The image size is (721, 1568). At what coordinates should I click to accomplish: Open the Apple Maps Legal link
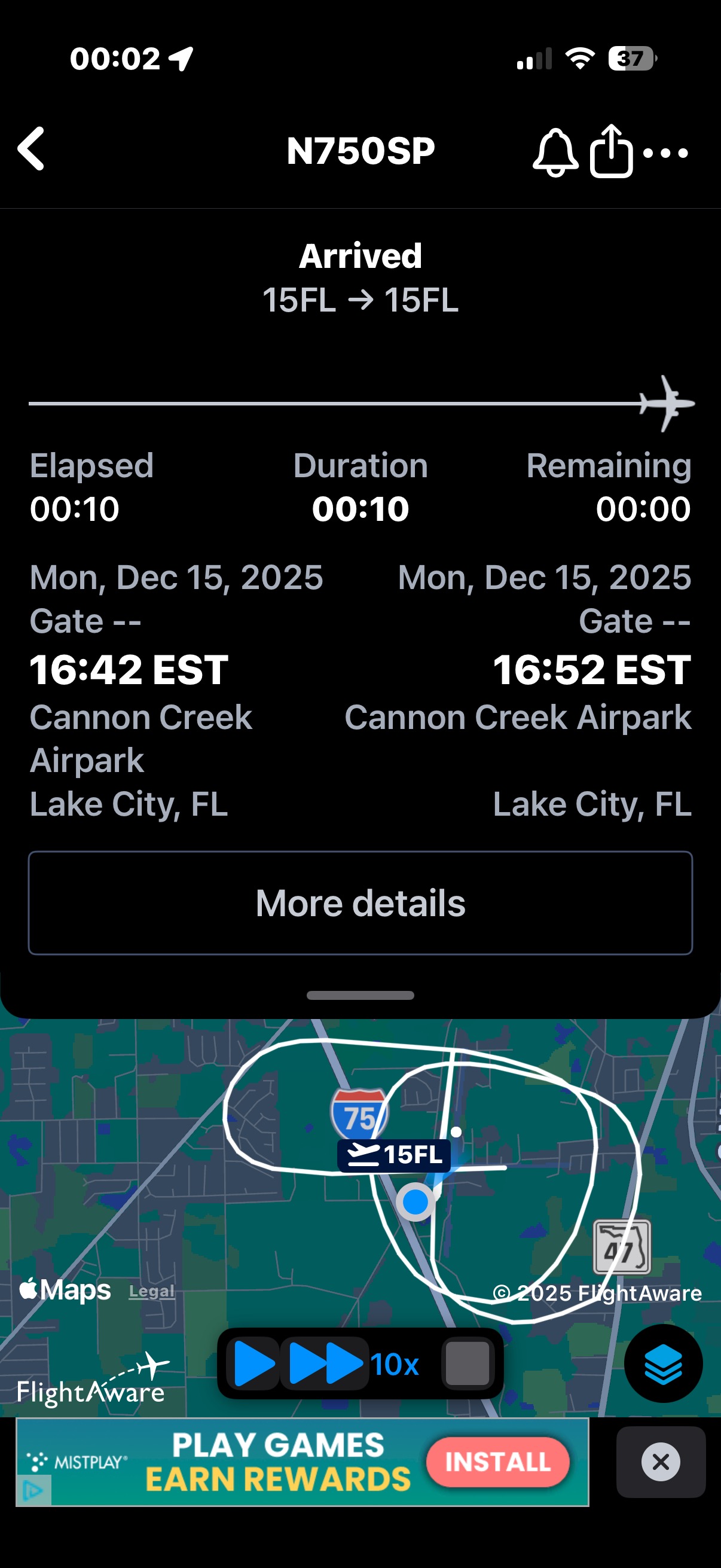[x=151, y=1291]
